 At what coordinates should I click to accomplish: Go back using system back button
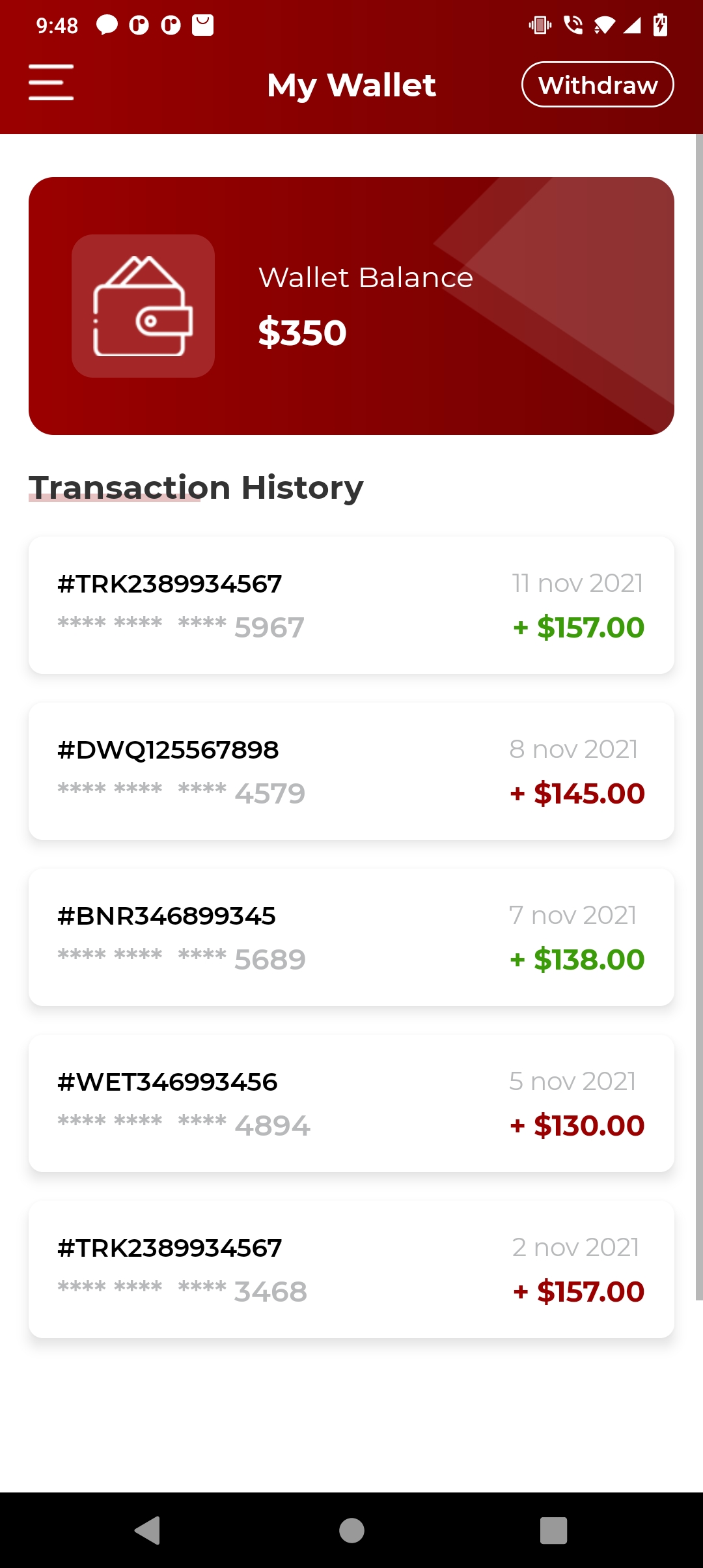[x=148, y=1530]
